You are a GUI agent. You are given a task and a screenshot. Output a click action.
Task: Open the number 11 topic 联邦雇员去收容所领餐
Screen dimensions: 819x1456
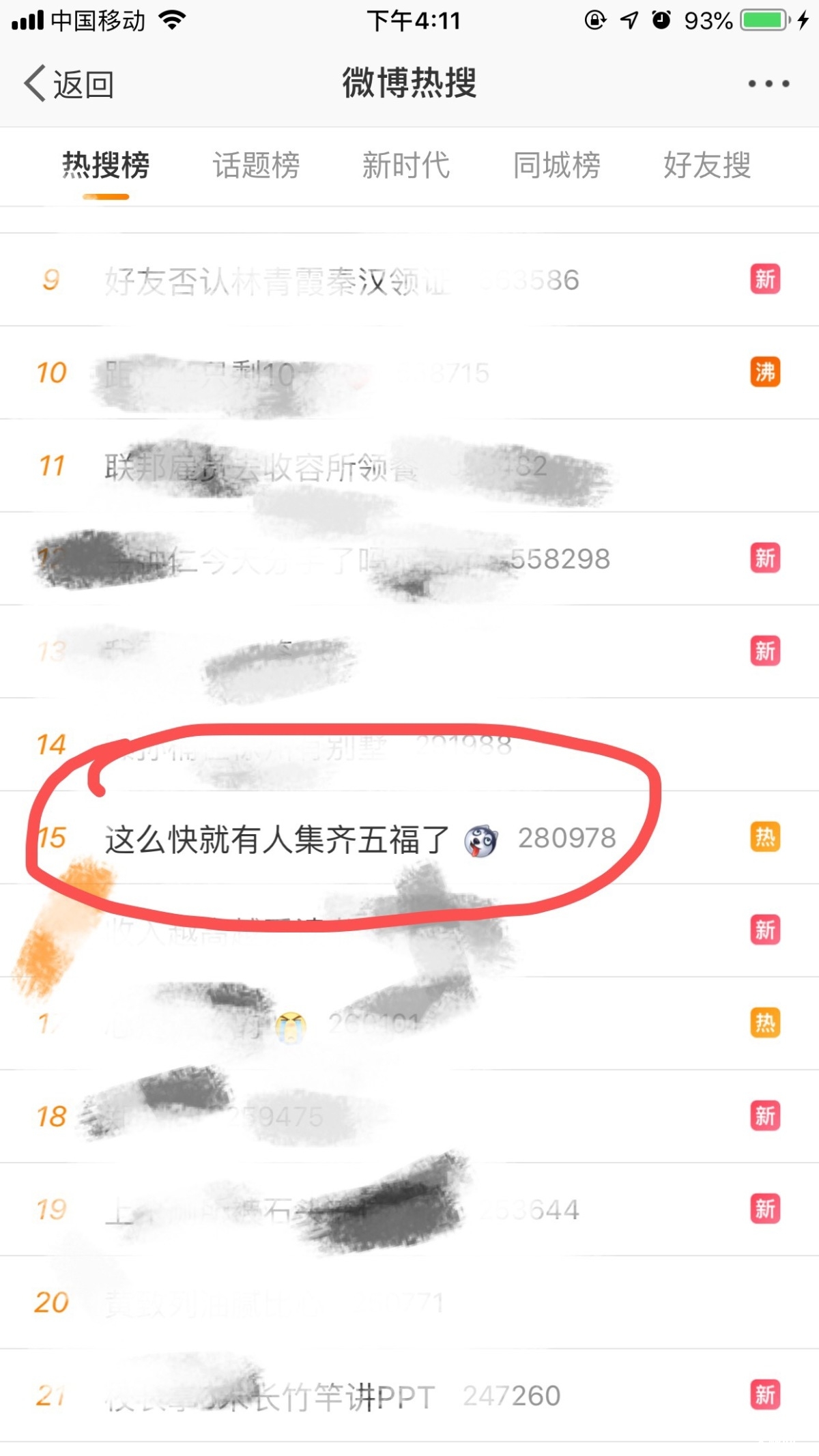[x=409, y=466]
